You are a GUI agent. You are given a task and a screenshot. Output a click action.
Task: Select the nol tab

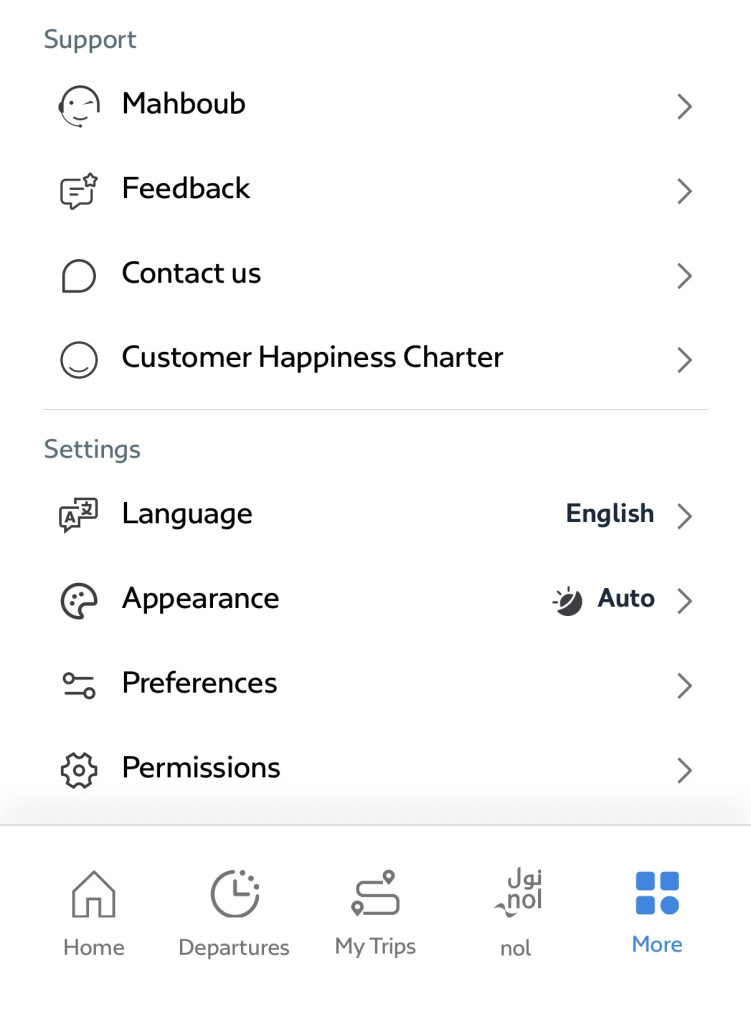[x=516, y=912]
